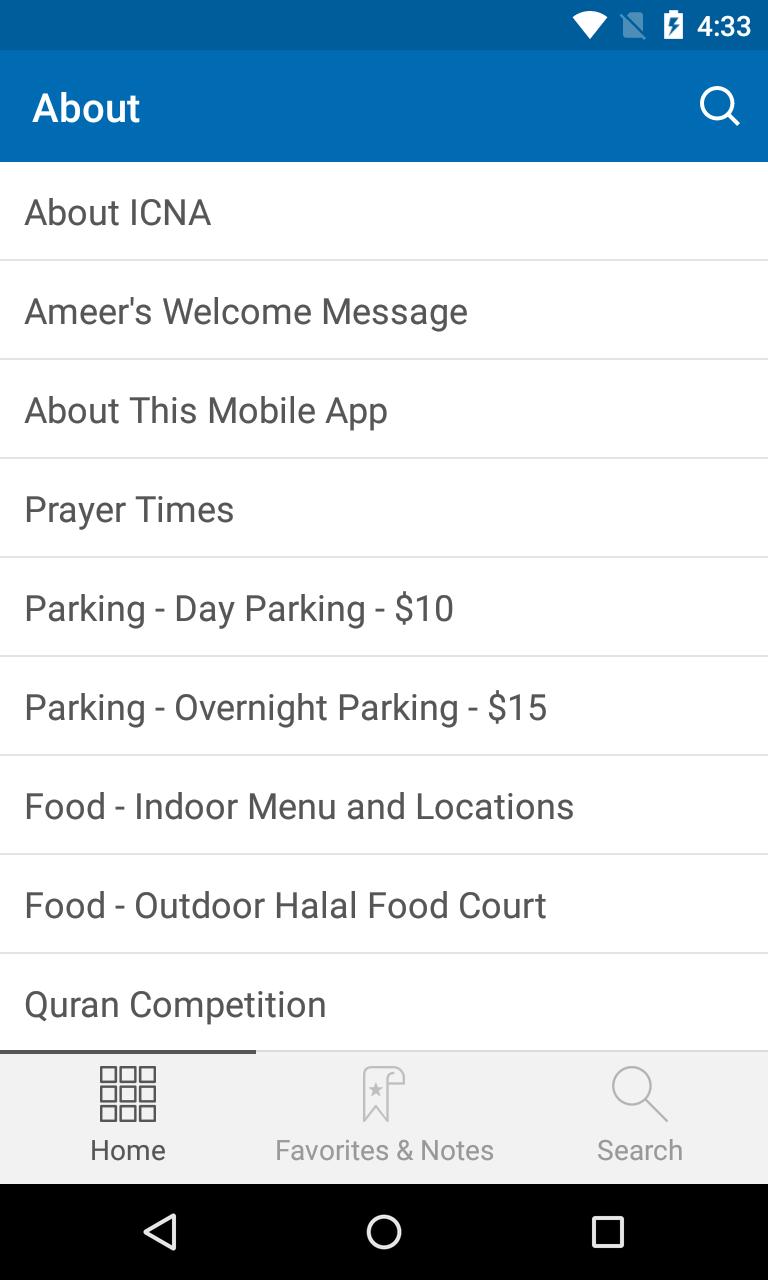Open Parking - Day Parking - $10 details
This screenshot has height=1280, width=768.
pyautogui.click(x=384, y=607)
